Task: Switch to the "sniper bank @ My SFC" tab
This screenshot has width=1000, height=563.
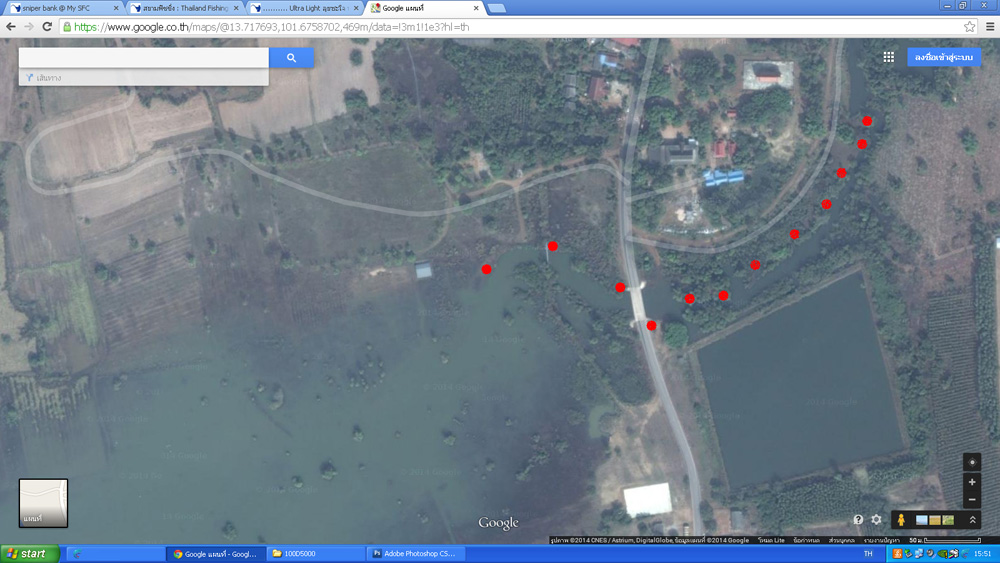Action: [60, 8]
